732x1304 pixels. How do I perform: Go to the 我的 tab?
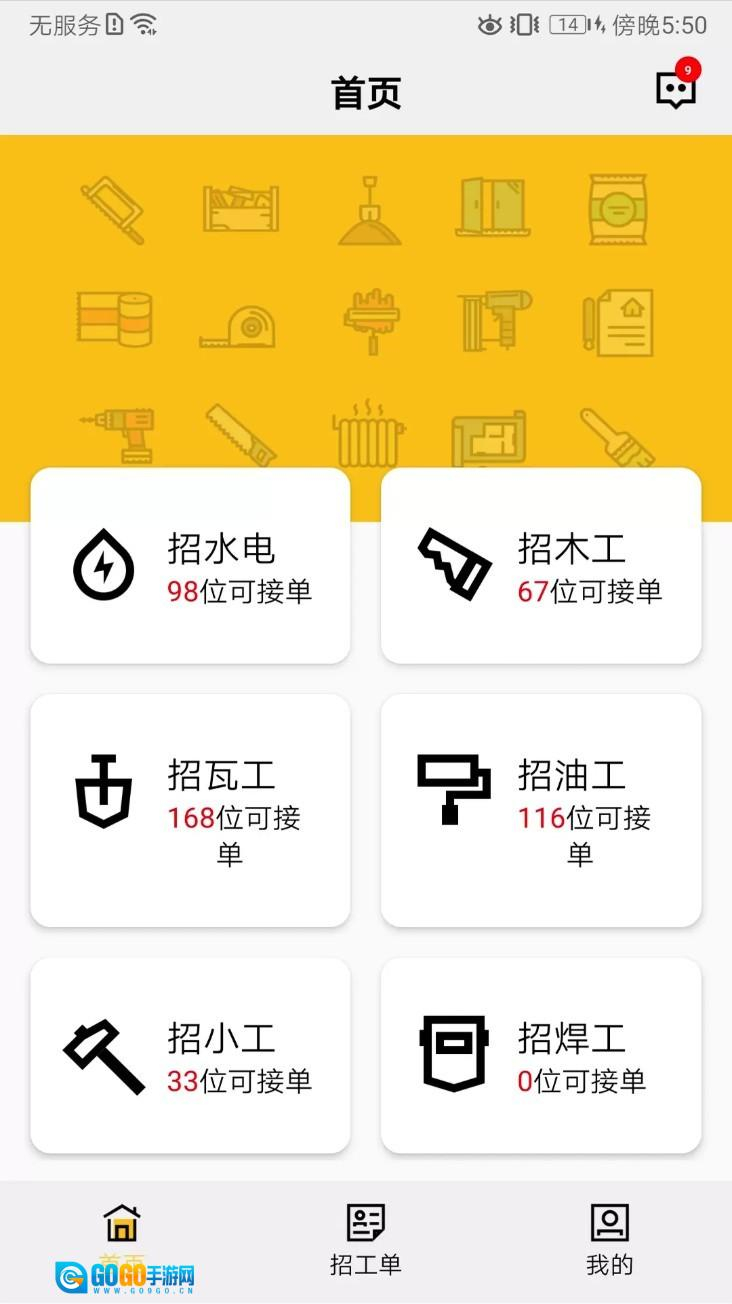click(609, 1240)
